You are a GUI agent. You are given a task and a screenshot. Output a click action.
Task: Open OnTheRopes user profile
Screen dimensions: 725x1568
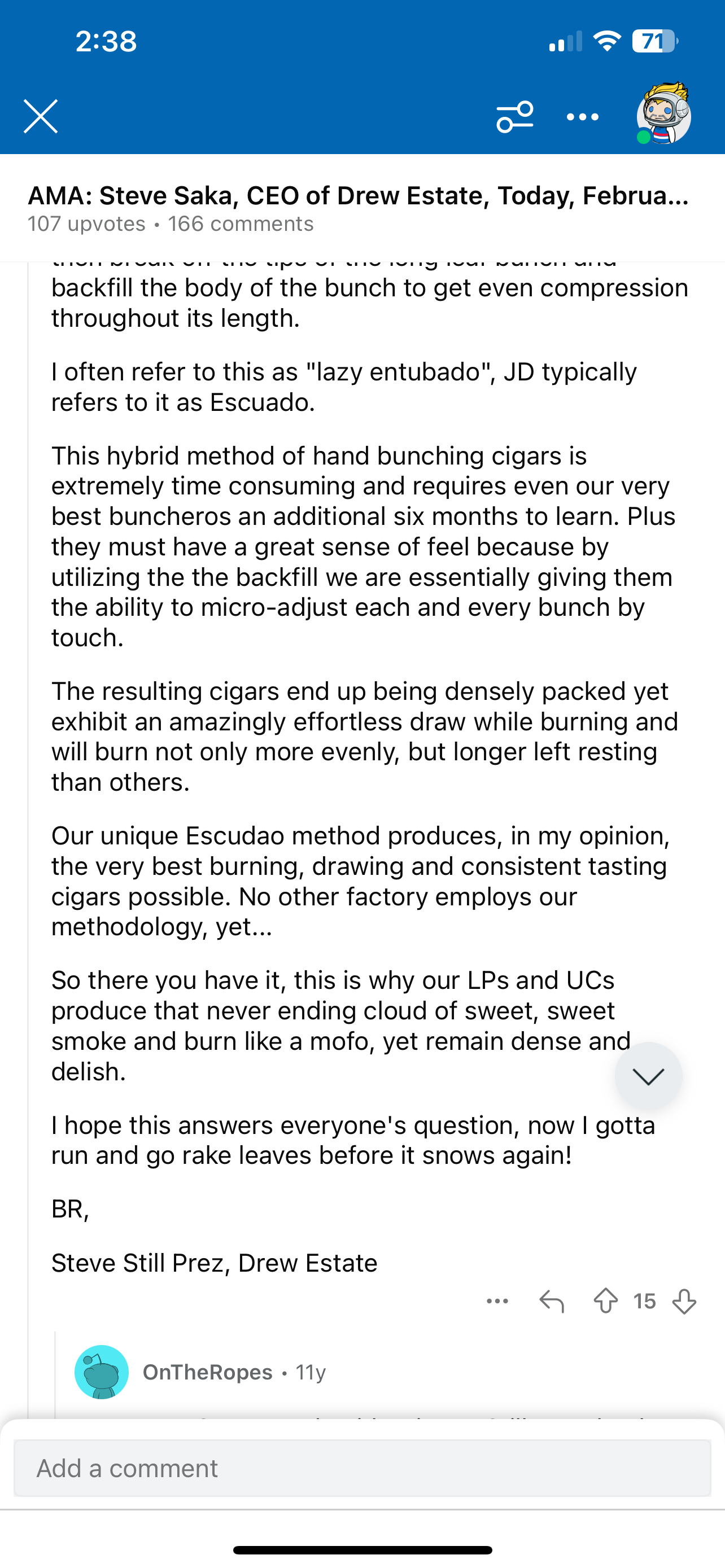[207, 1372]
